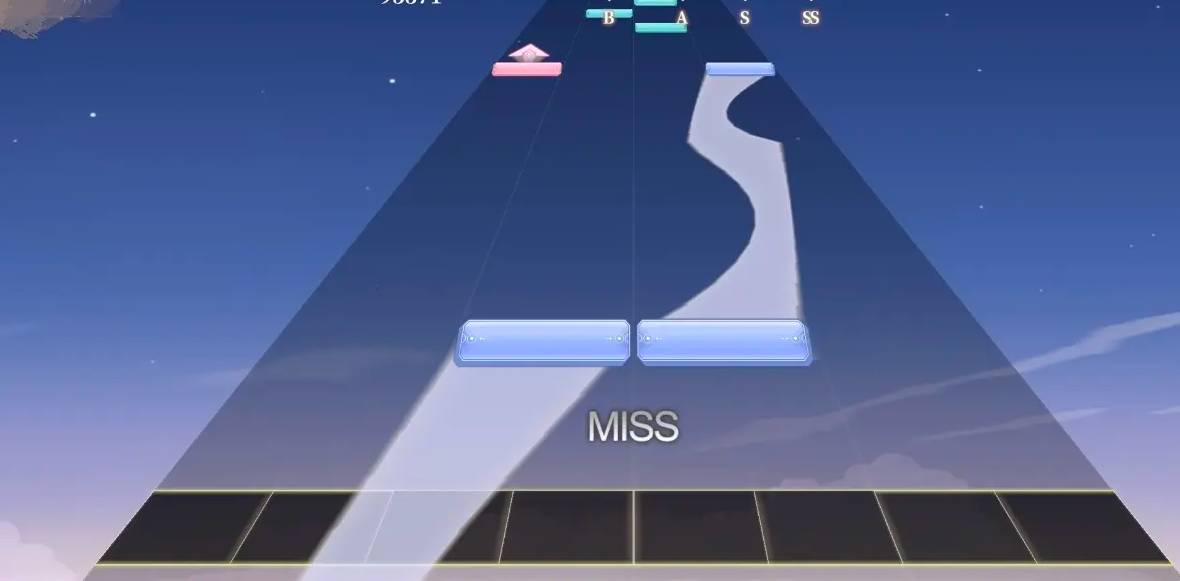Image resolution: width=1180 pixels, height=581 pixels.
Task: Tap the left large blue note
Action: [x=544, y=341]
